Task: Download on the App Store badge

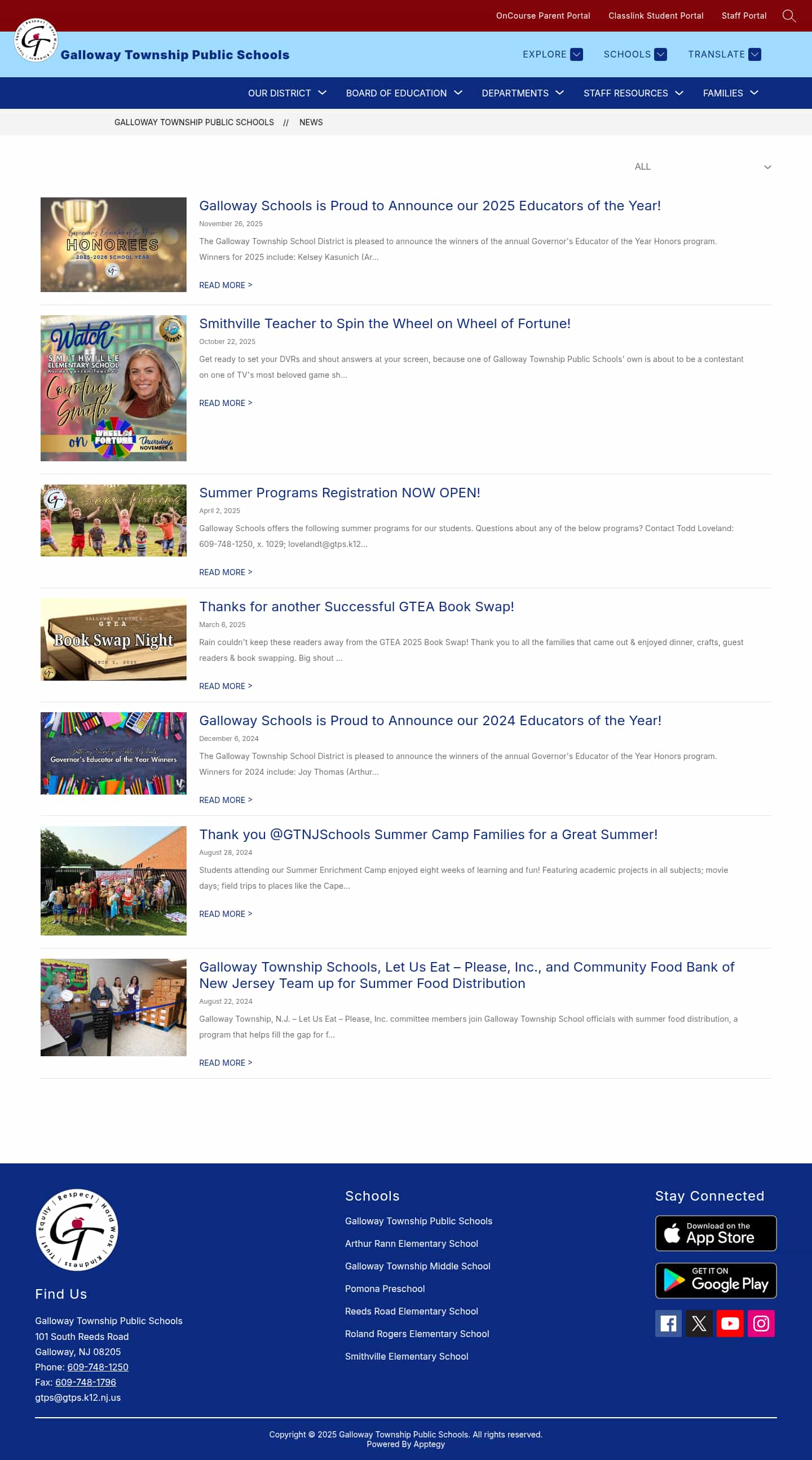Action: click(715, 1233)
